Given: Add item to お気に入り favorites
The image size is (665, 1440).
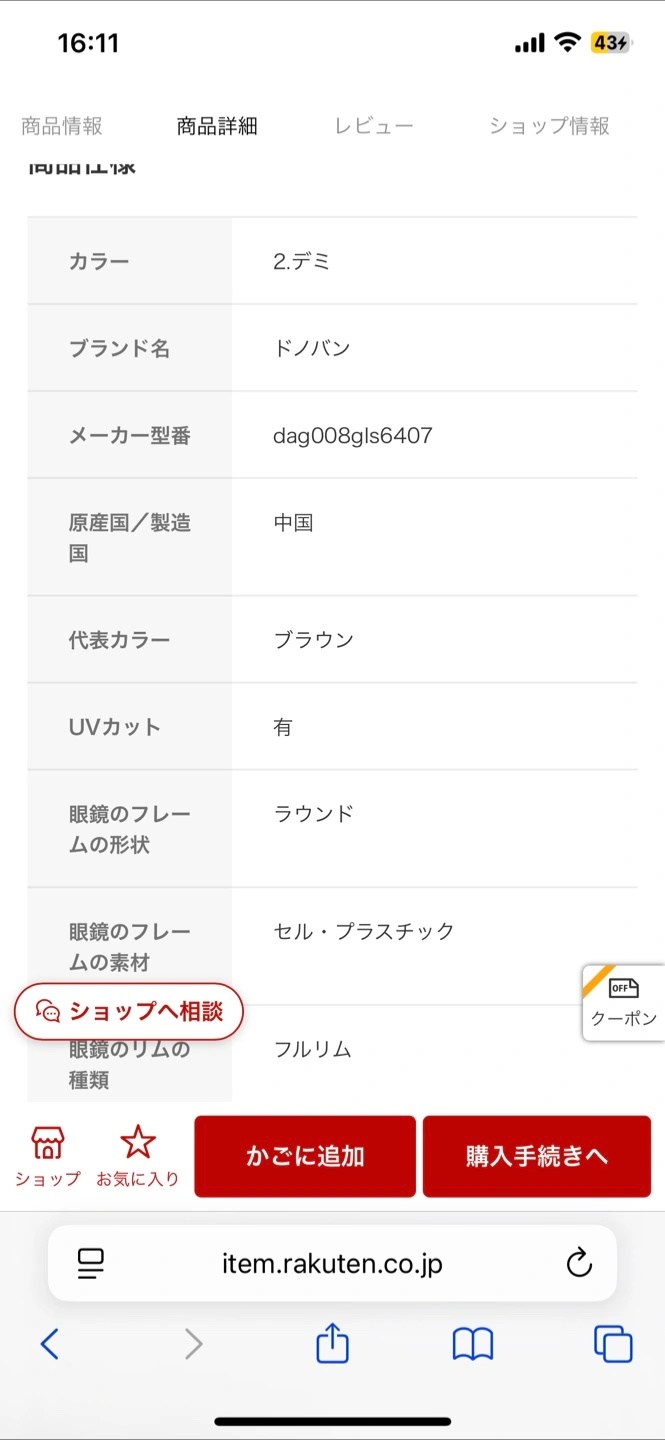Looking at the screenshot, I should pos(137,1156).
